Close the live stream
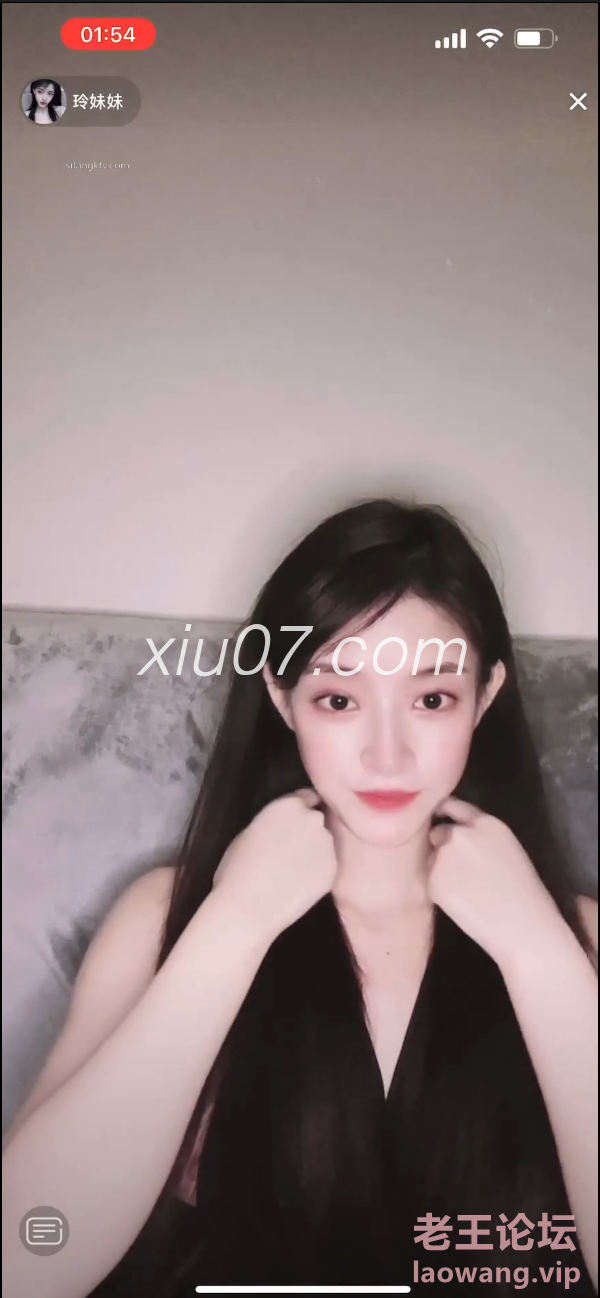This screenshot has height=1298, width=600. pyautogui.click(x=578, y=101)
